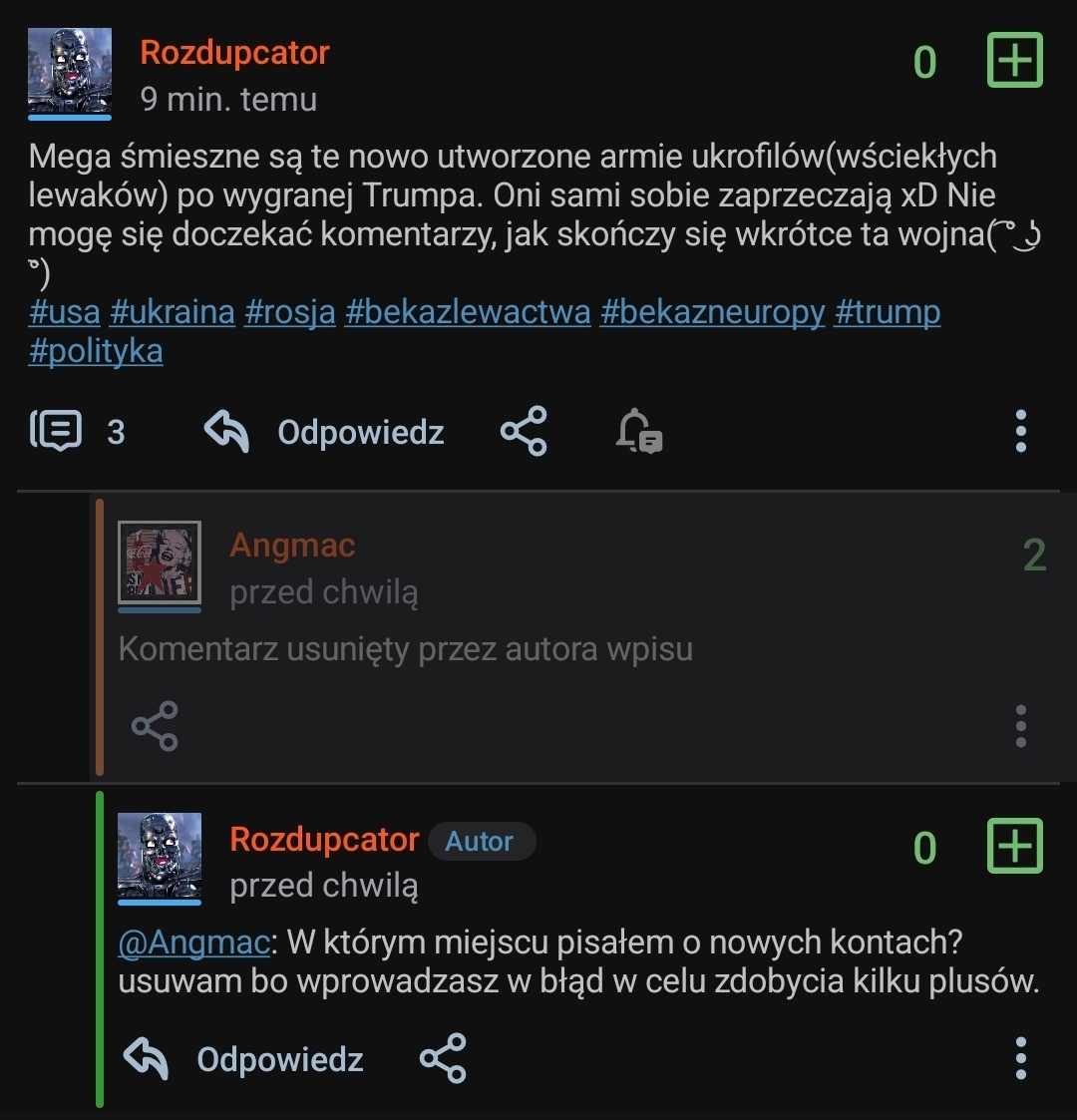Open the #bekazlewactwa hashtag

(x=468, y=312)
